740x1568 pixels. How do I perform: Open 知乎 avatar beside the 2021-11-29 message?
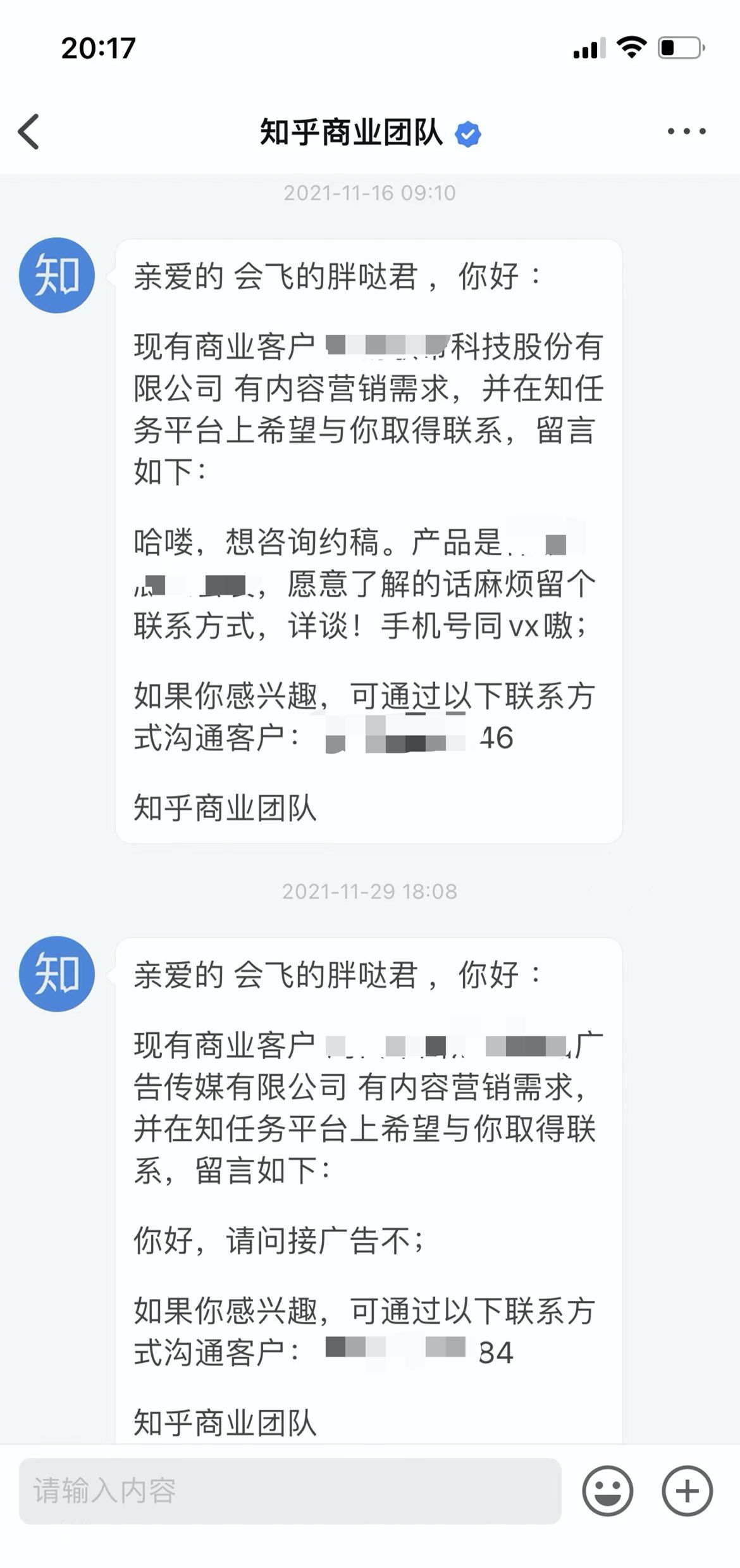point(57,974)
